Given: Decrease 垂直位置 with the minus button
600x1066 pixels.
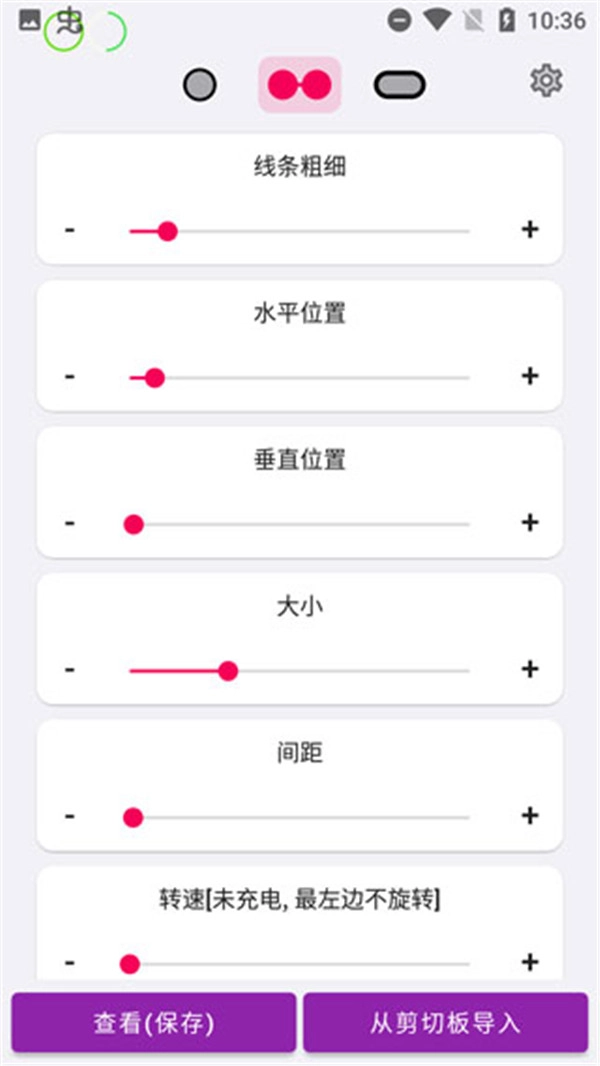Looking at the screenshot, I should [x=70, y=523].
